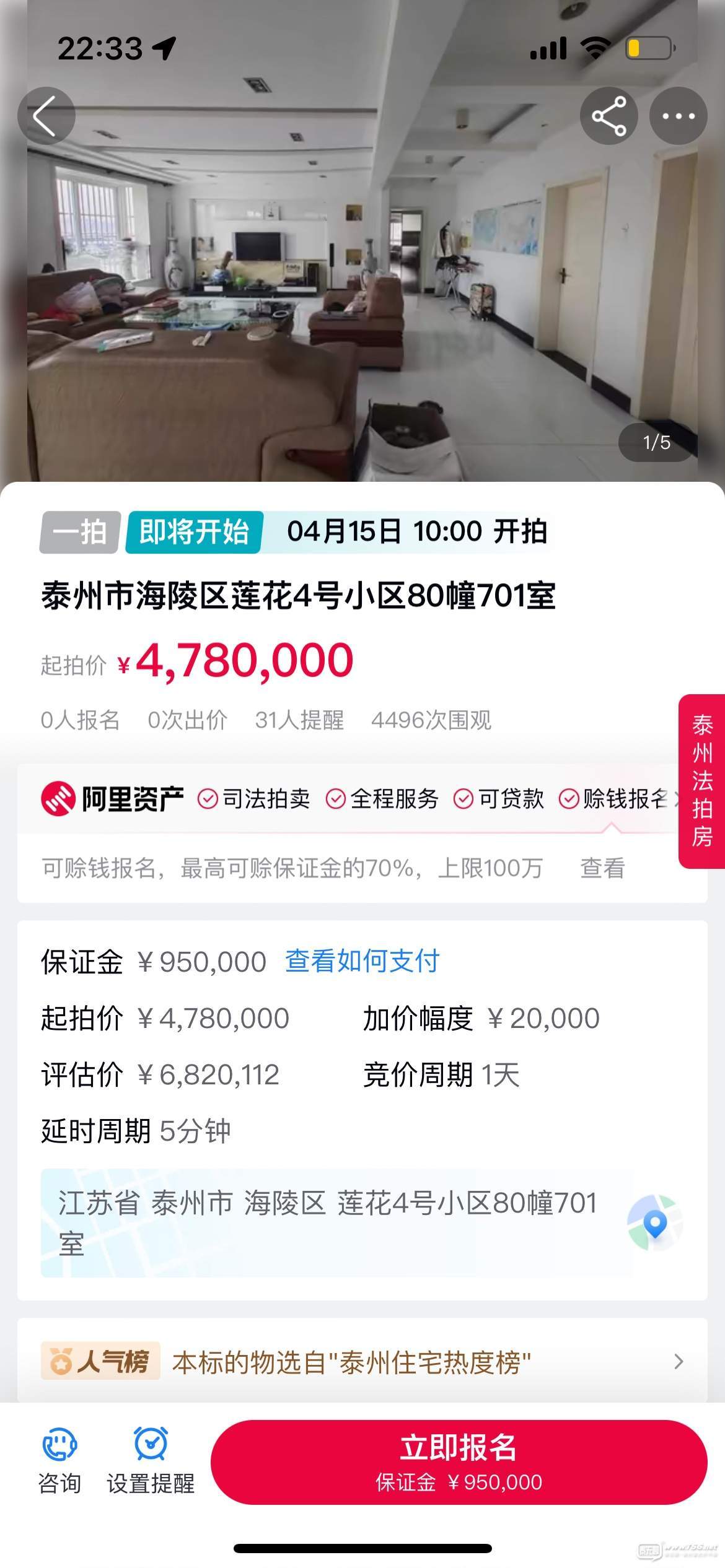Tap 立即报名 to register with deposit
The width and height of the screenshot is (725, 1568).
pos(459,1461)
